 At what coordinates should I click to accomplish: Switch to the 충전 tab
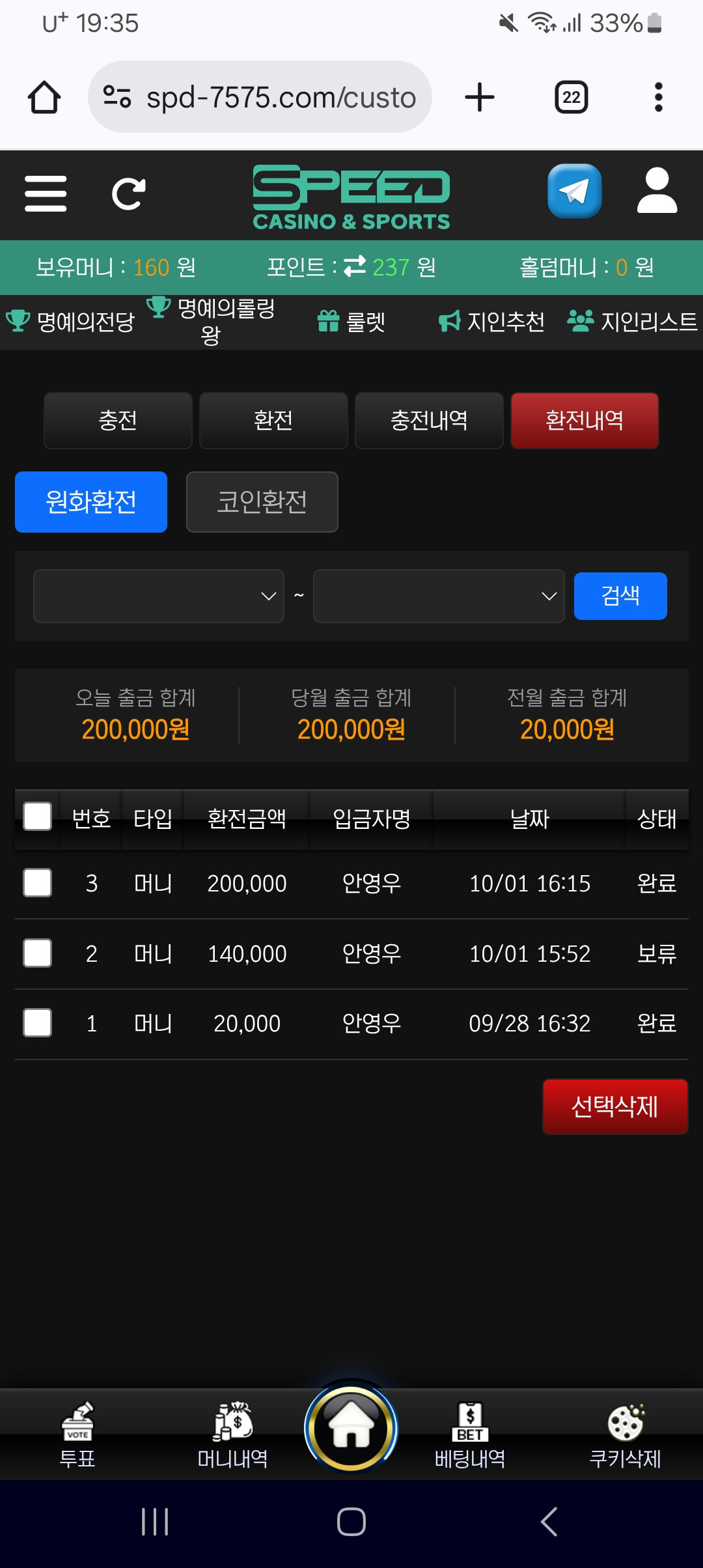pos(118,421)
